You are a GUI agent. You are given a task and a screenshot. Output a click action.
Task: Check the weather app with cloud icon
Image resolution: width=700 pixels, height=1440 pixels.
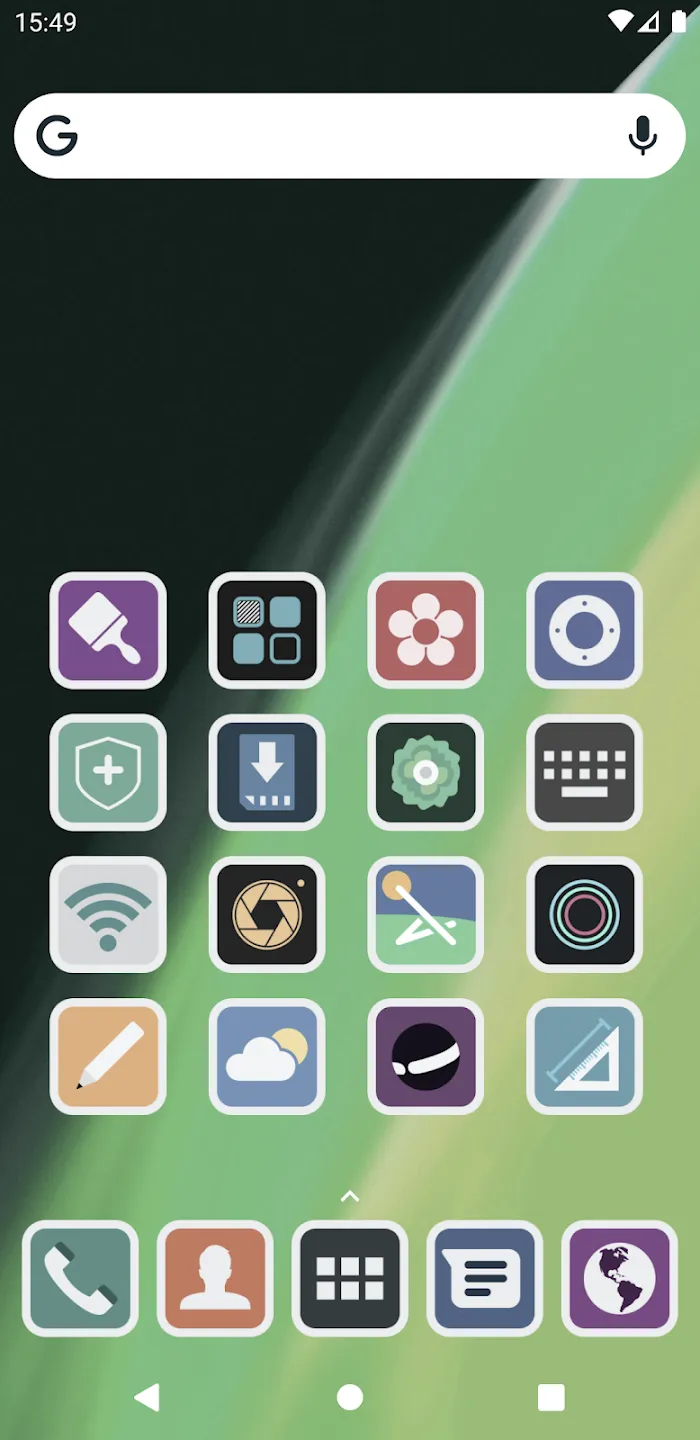click(267, 1056)
